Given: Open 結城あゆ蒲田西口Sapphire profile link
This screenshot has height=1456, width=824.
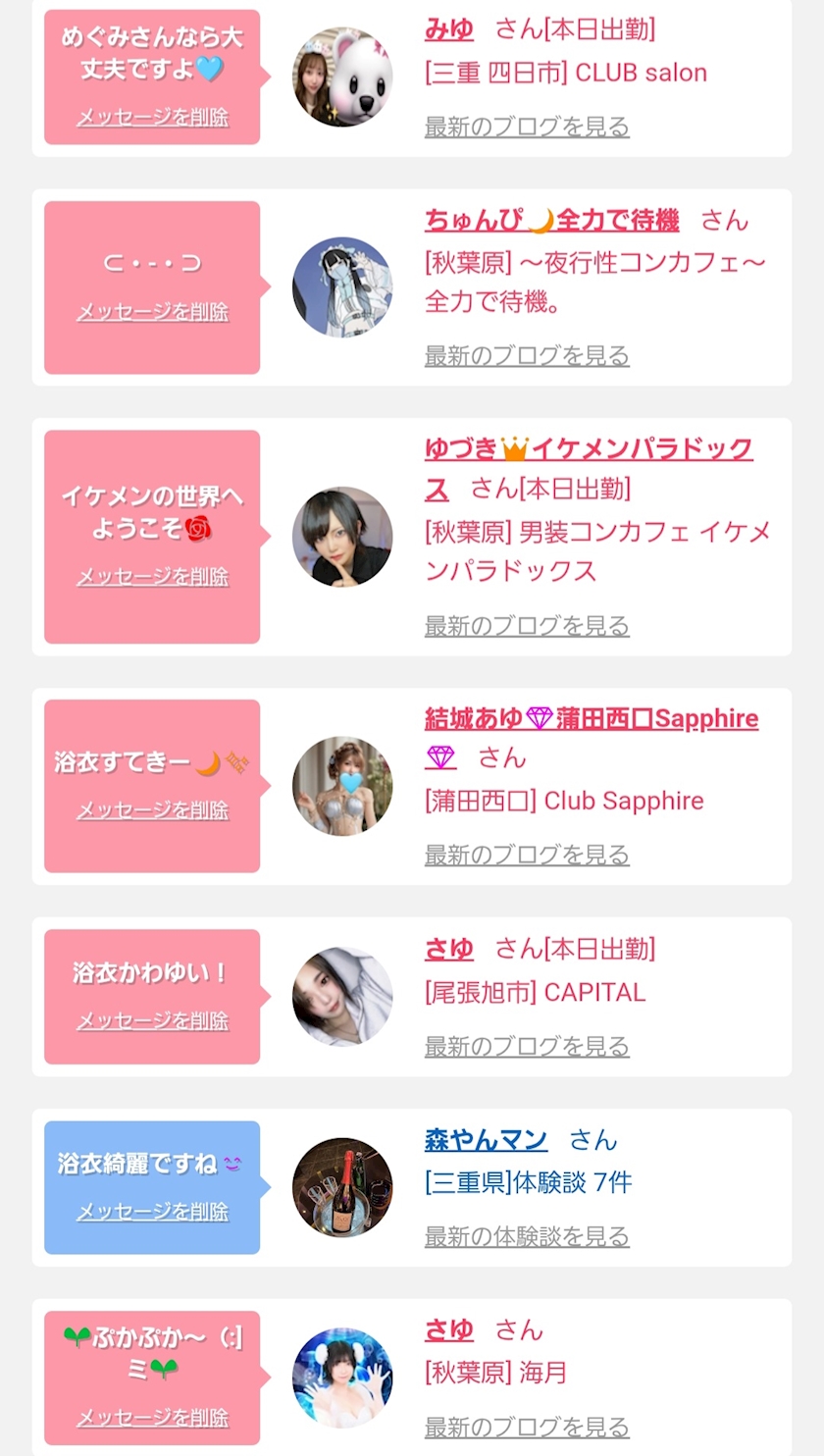Looking at the screenshot, I should click(591, 718).
